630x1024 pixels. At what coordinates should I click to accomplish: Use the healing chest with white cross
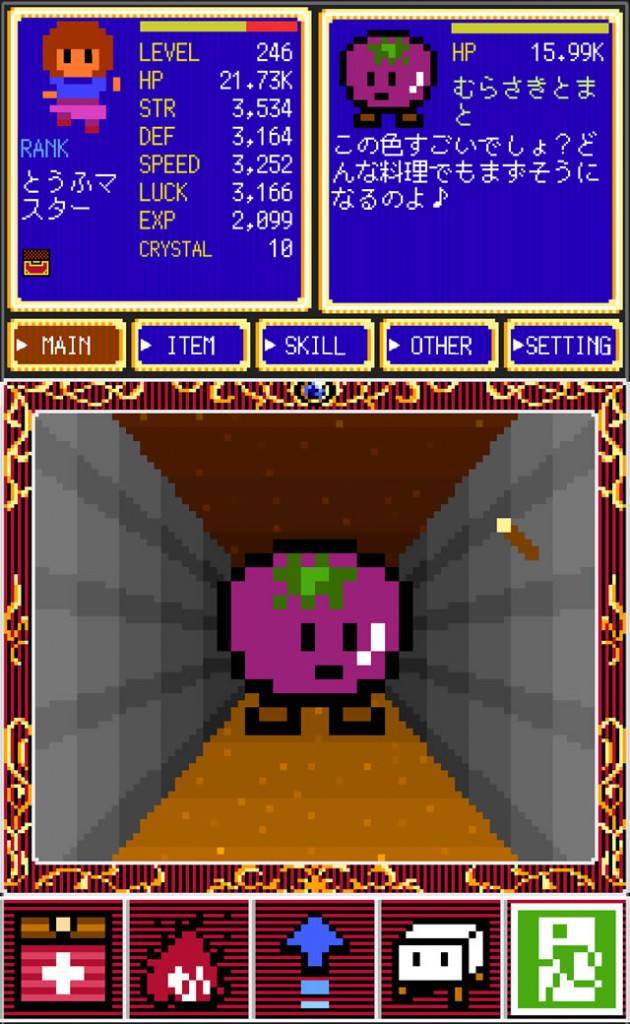click(x=62, y=959)
